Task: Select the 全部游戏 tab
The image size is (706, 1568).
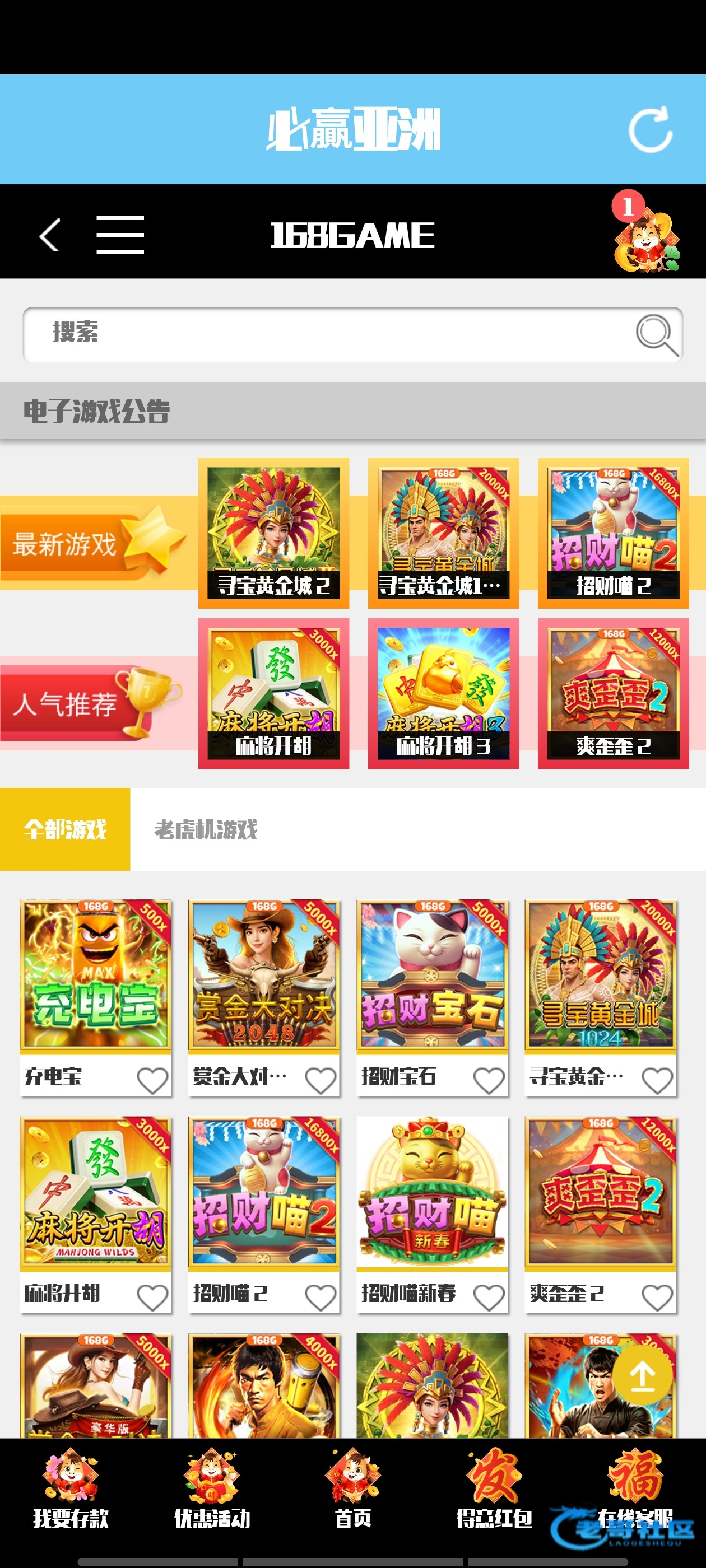Action: point(65,829)
